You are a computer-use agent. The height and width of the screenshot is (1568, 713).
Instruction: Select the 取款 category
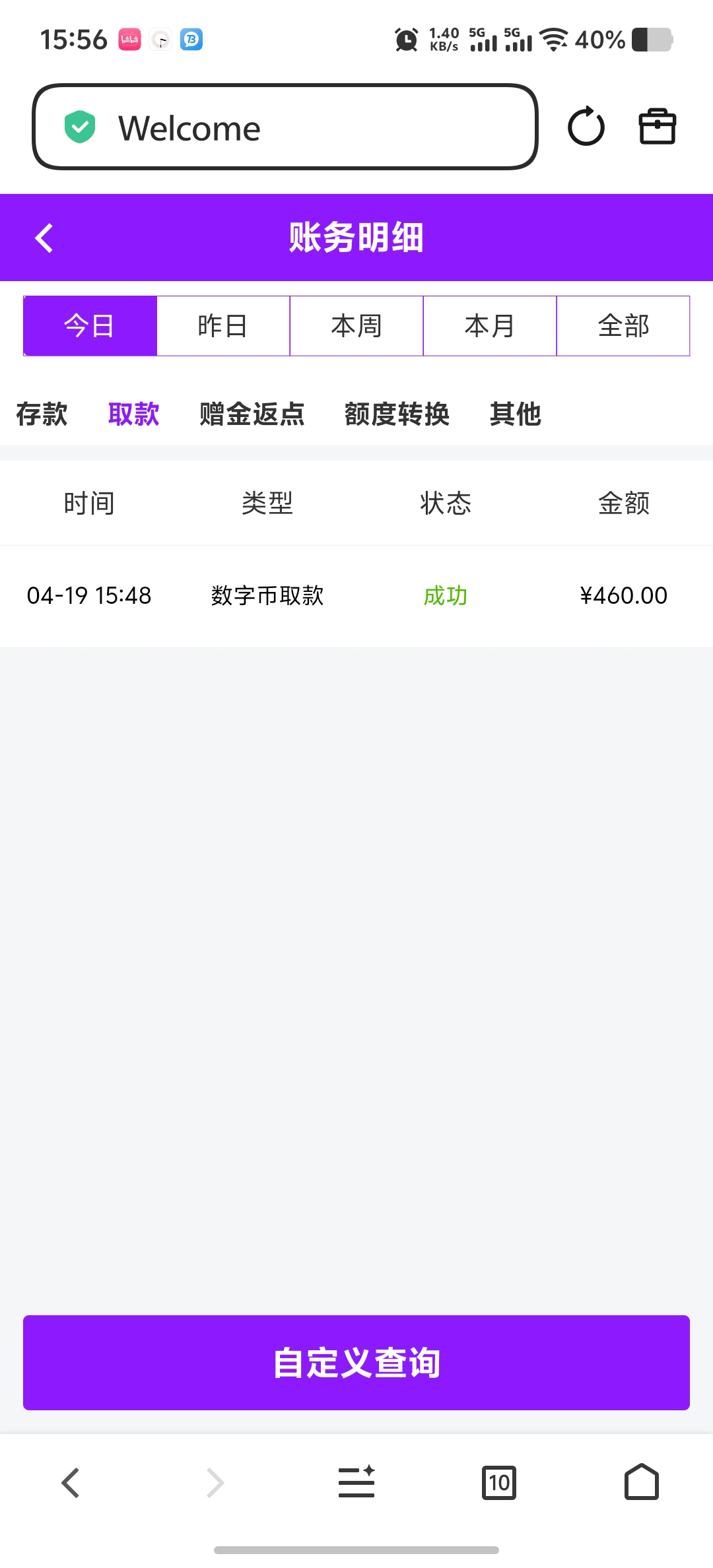pos(134,414)
